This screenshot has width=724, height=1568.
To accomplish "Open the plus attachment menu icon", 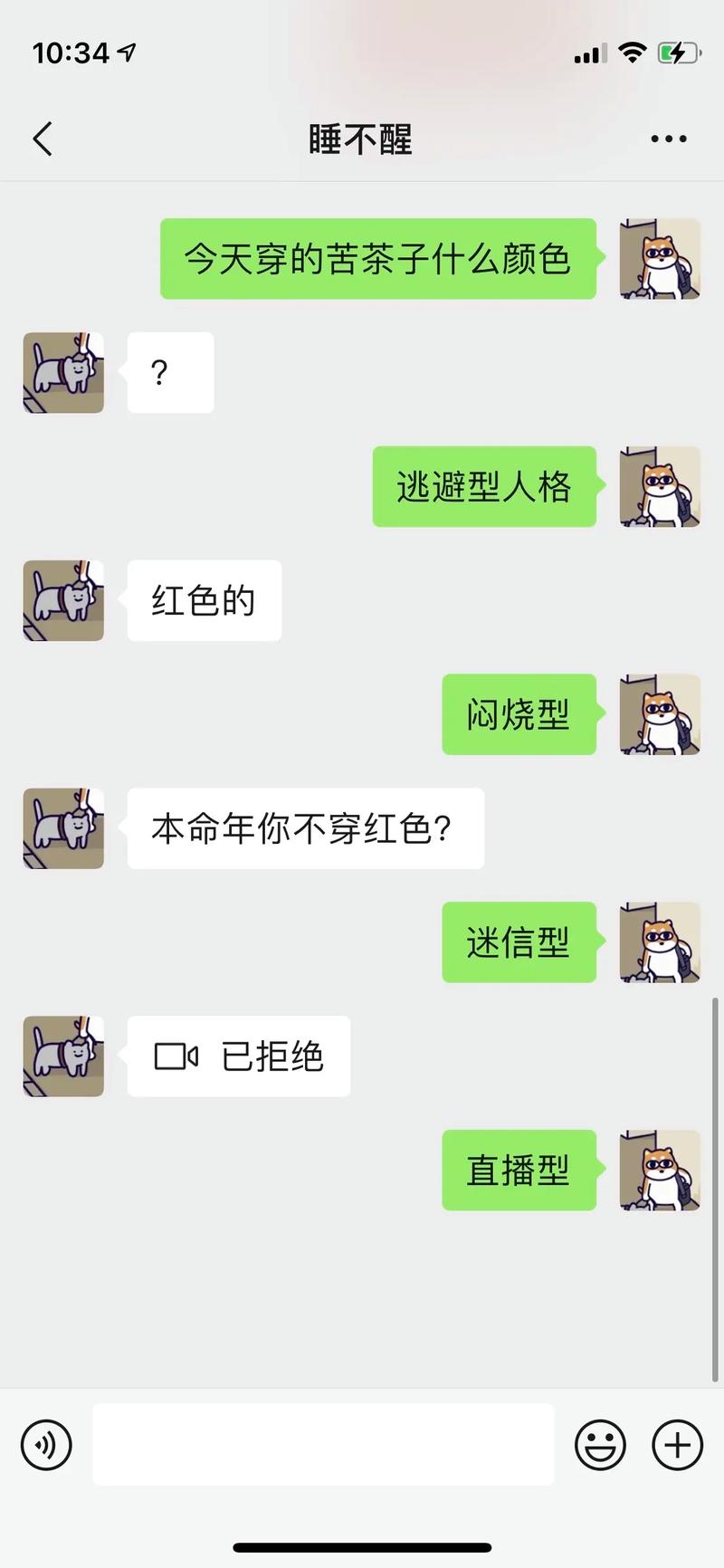I will point(677,1445).
